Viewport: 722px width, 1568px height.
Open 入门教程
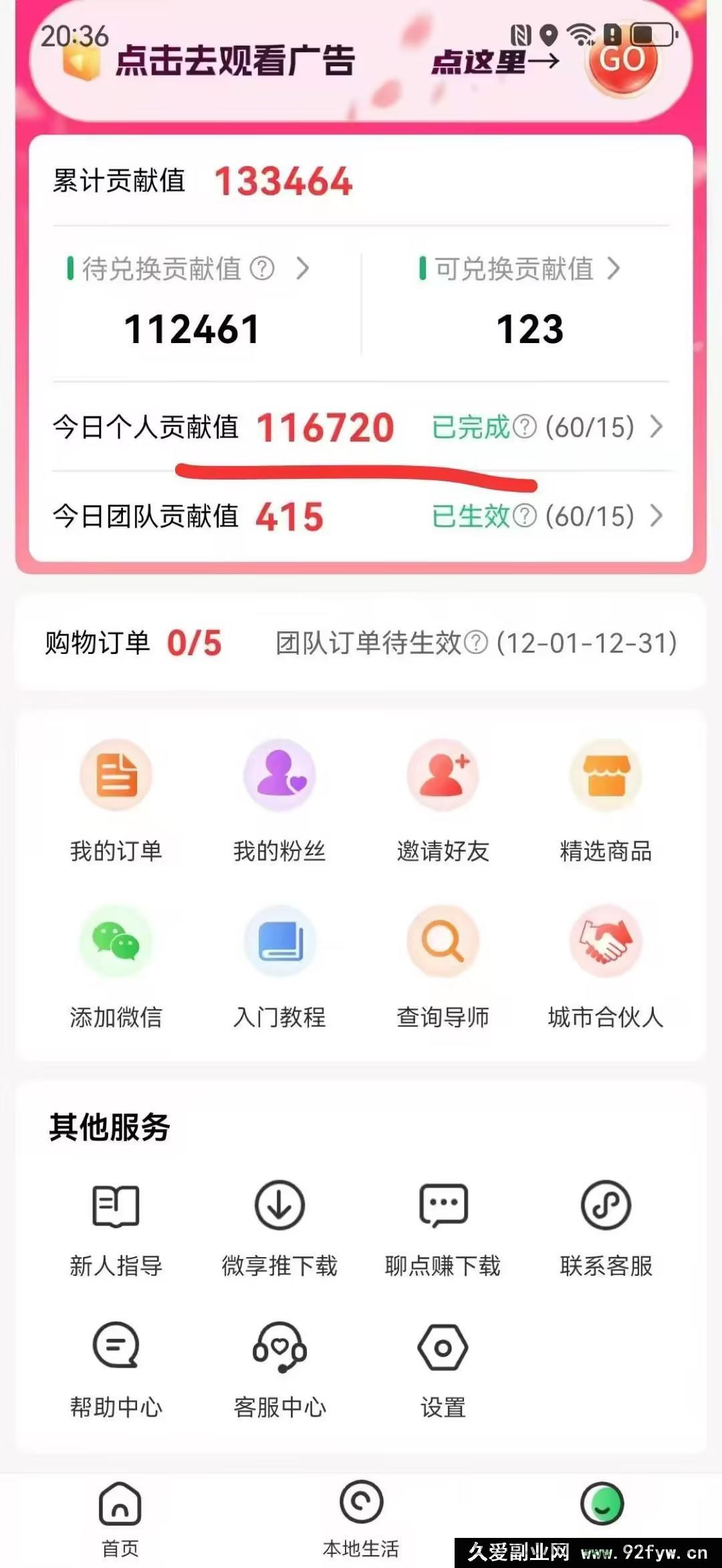click(x=279, y=966)
